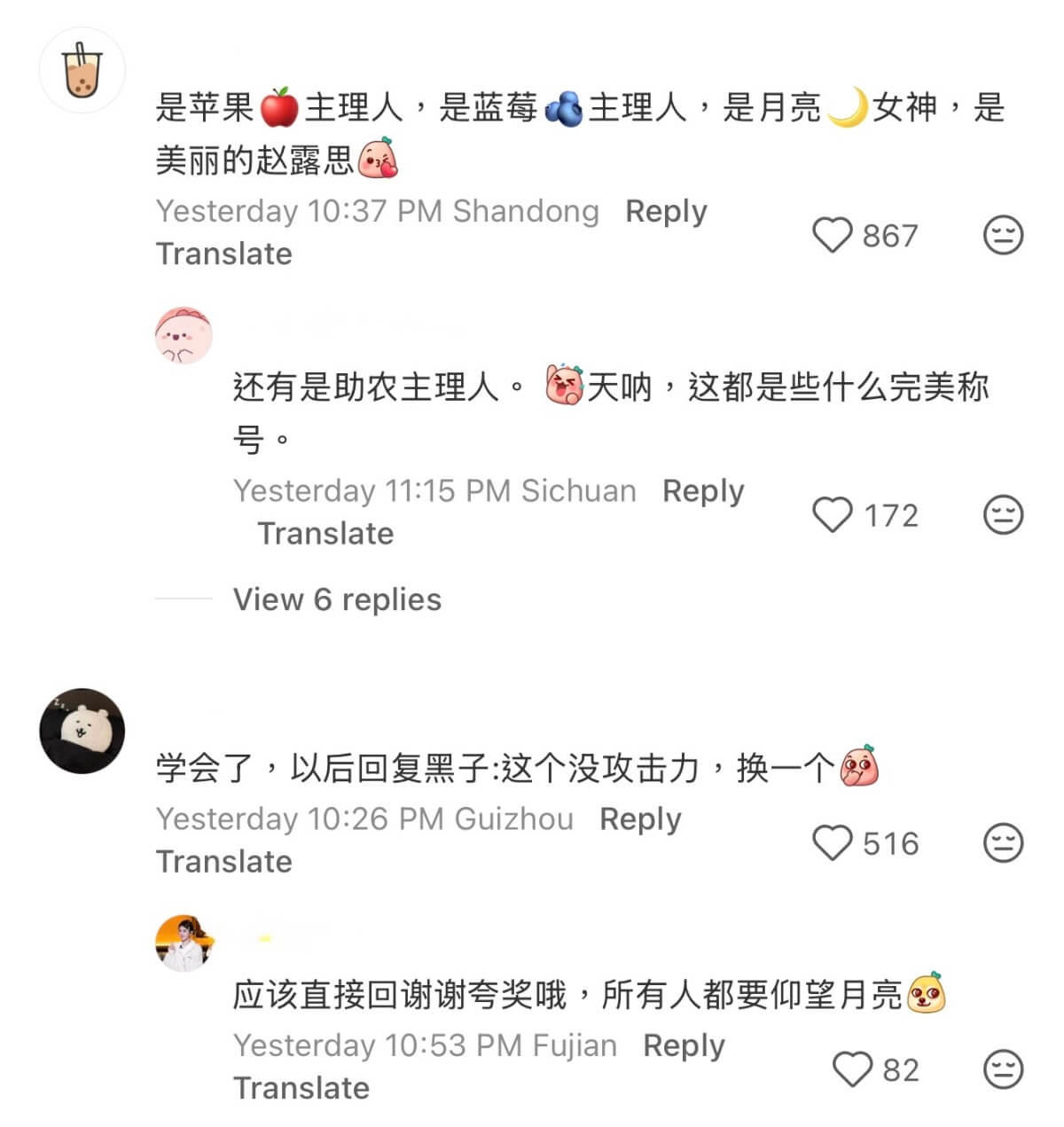Open the pink character avatar profile
This screenshot has width=1064, height=1127.
click(184, 335)
